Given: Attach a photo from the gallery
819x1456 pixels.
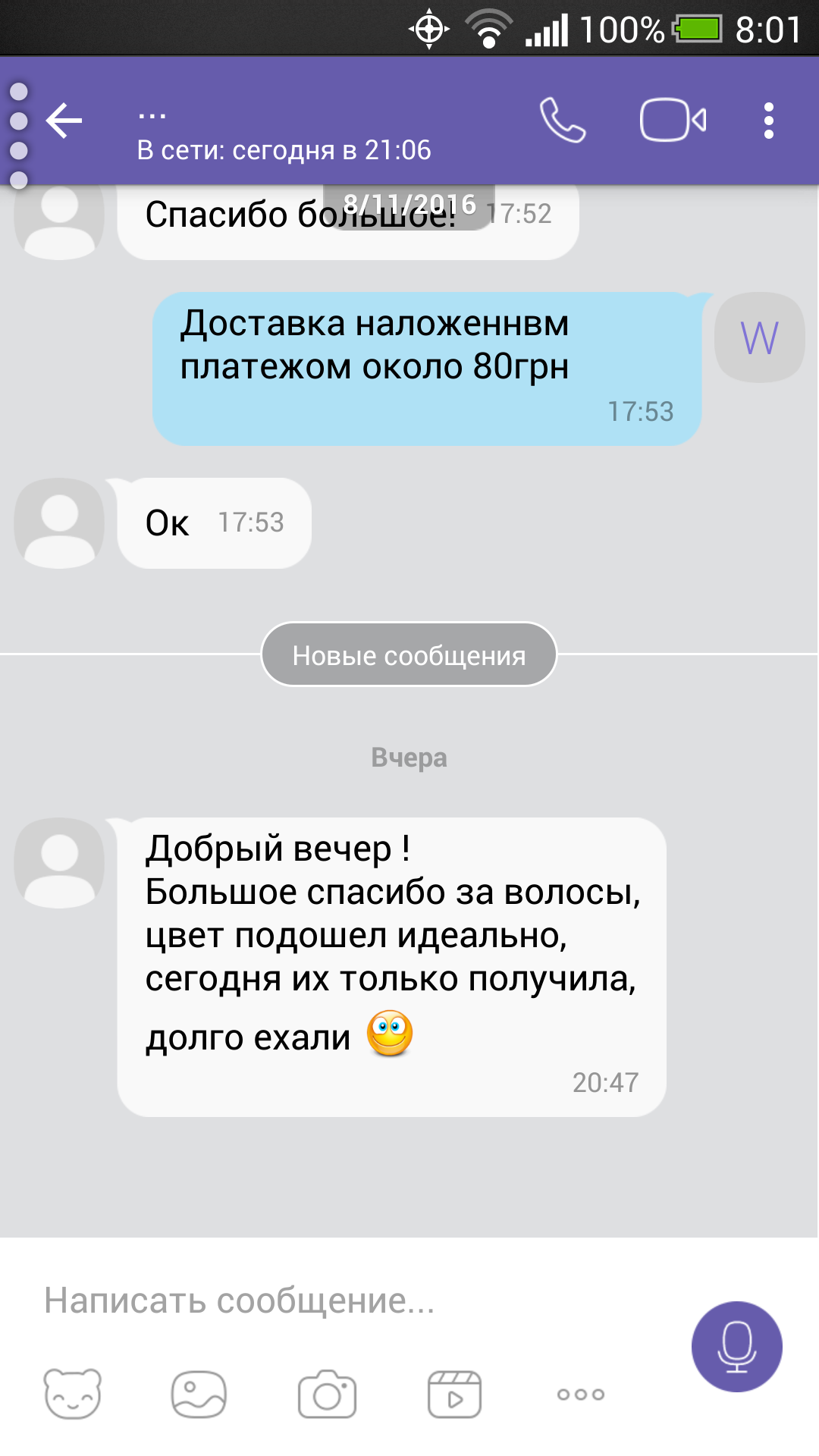Looking at the screenshot, I should [x=199, y=1394].
